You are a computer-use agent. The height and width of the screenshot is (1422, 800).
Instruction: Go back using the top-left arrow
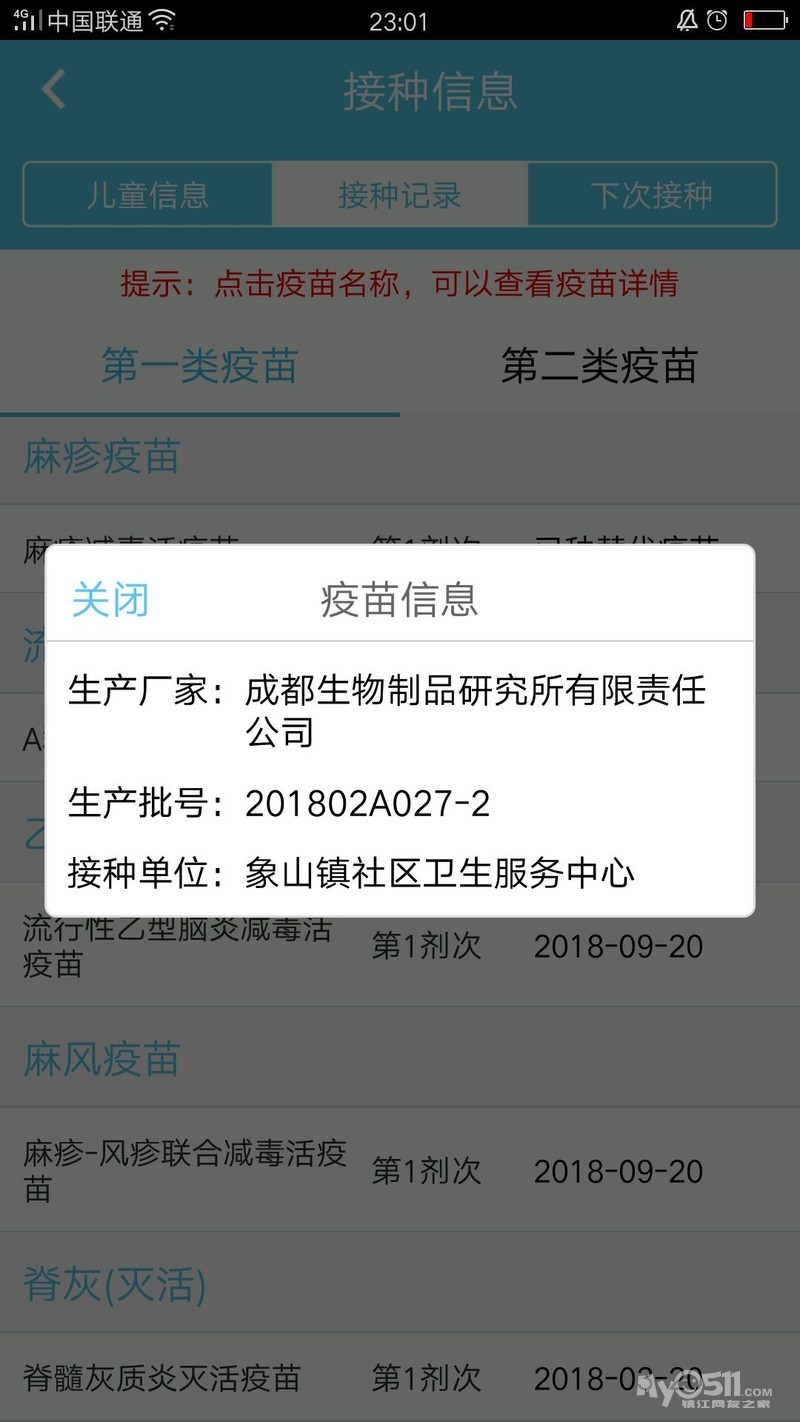pos(54,90)
